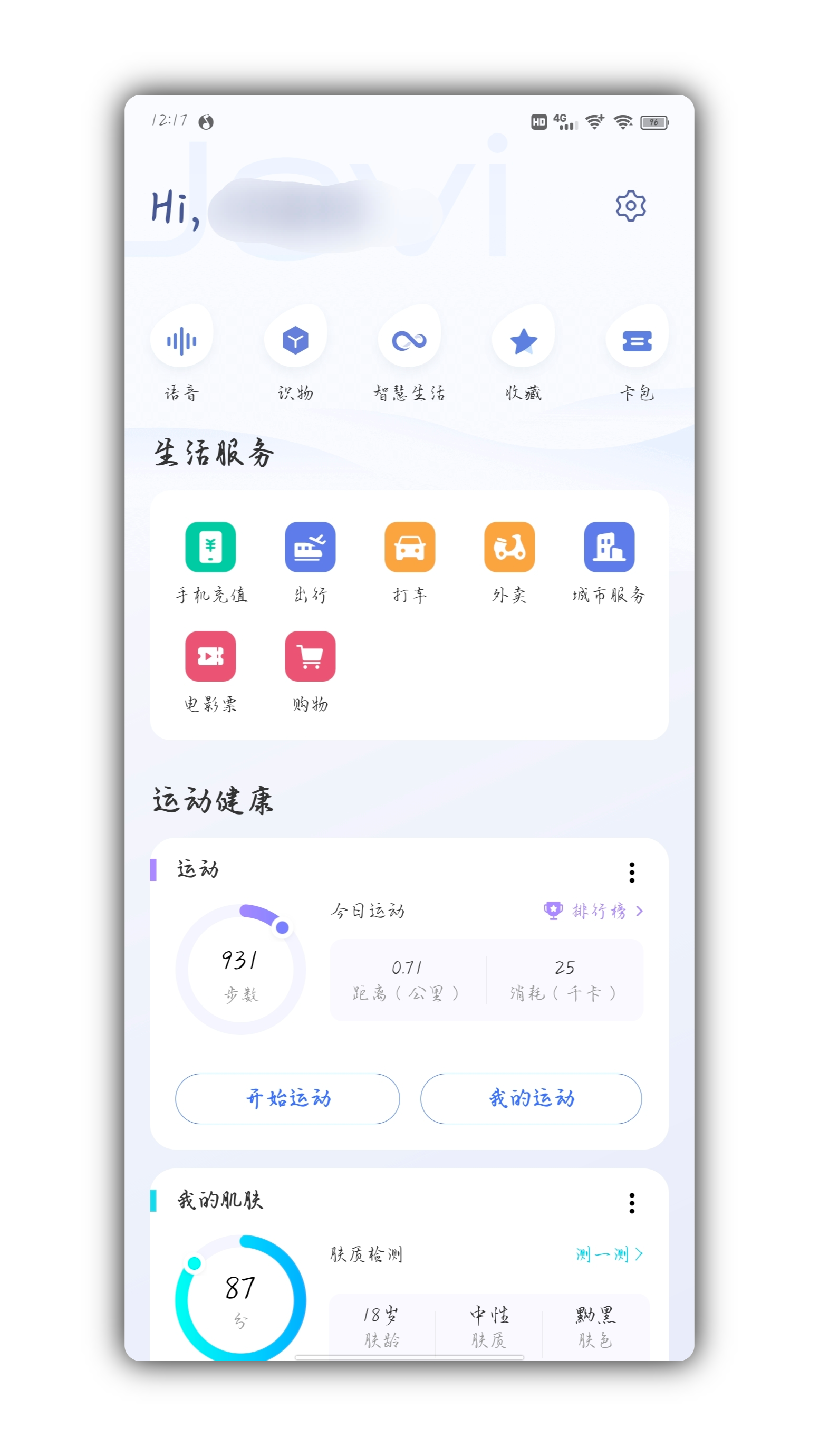Select 电影票 movie tickets

[x=210, y=656]
